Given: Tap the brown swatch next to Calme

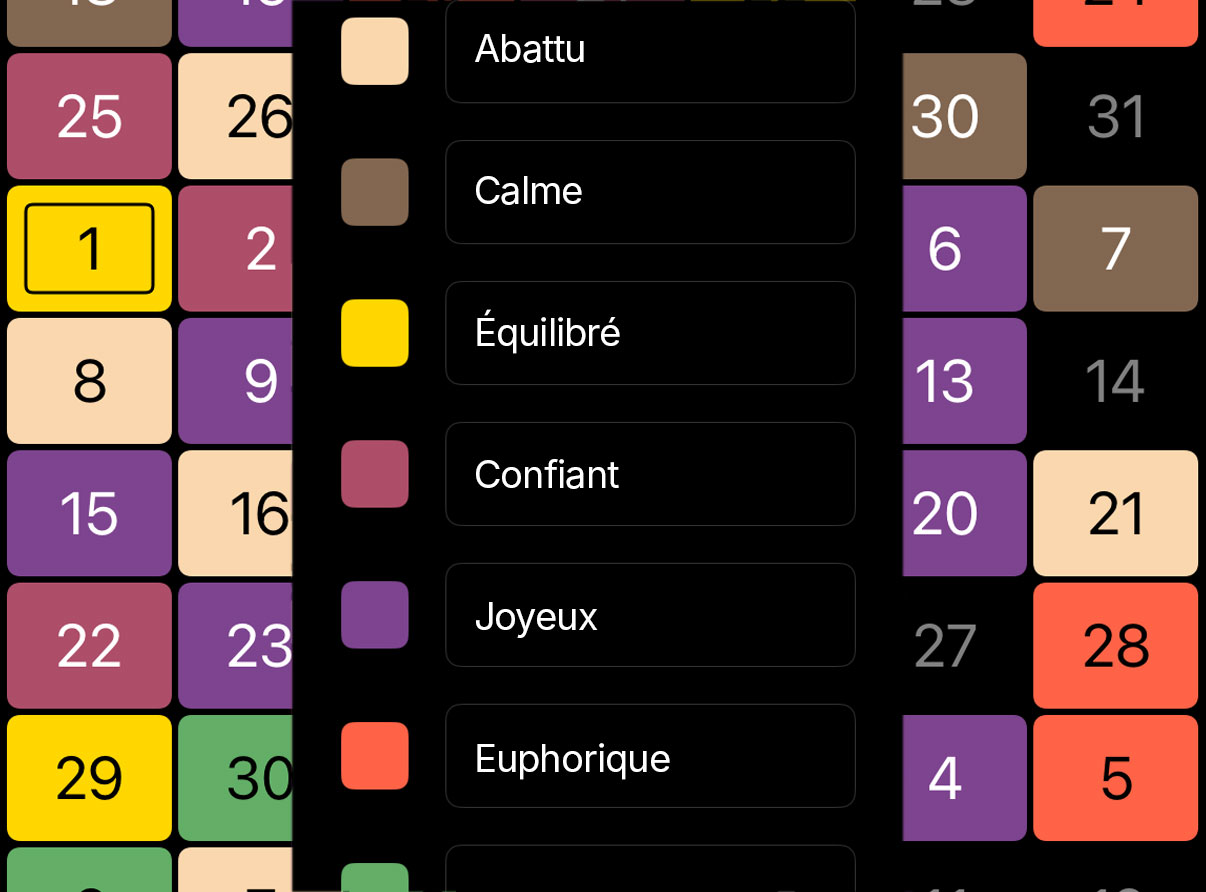Looking at the screenshot, I should click(375, 192).
